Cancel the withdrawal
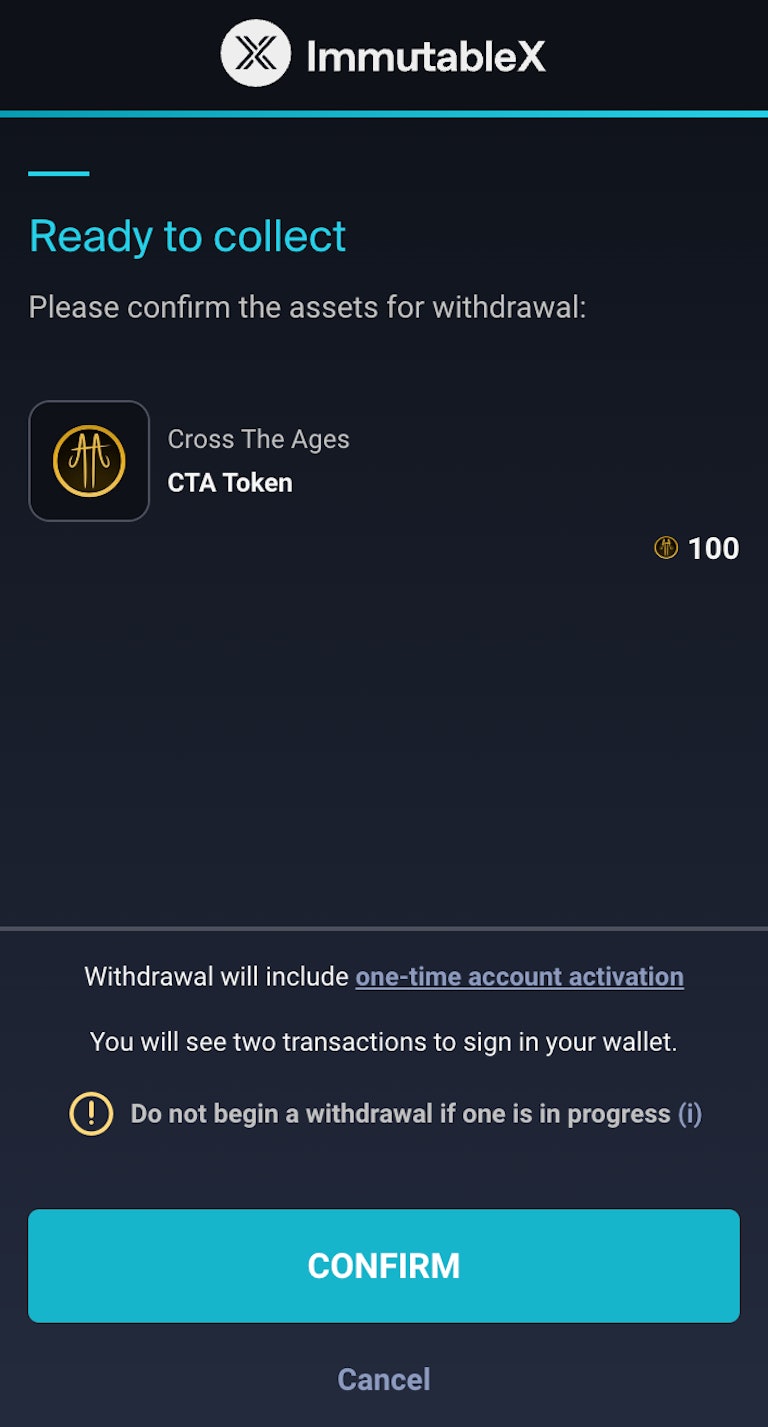768x1427 pixels. coord(384,1379)
